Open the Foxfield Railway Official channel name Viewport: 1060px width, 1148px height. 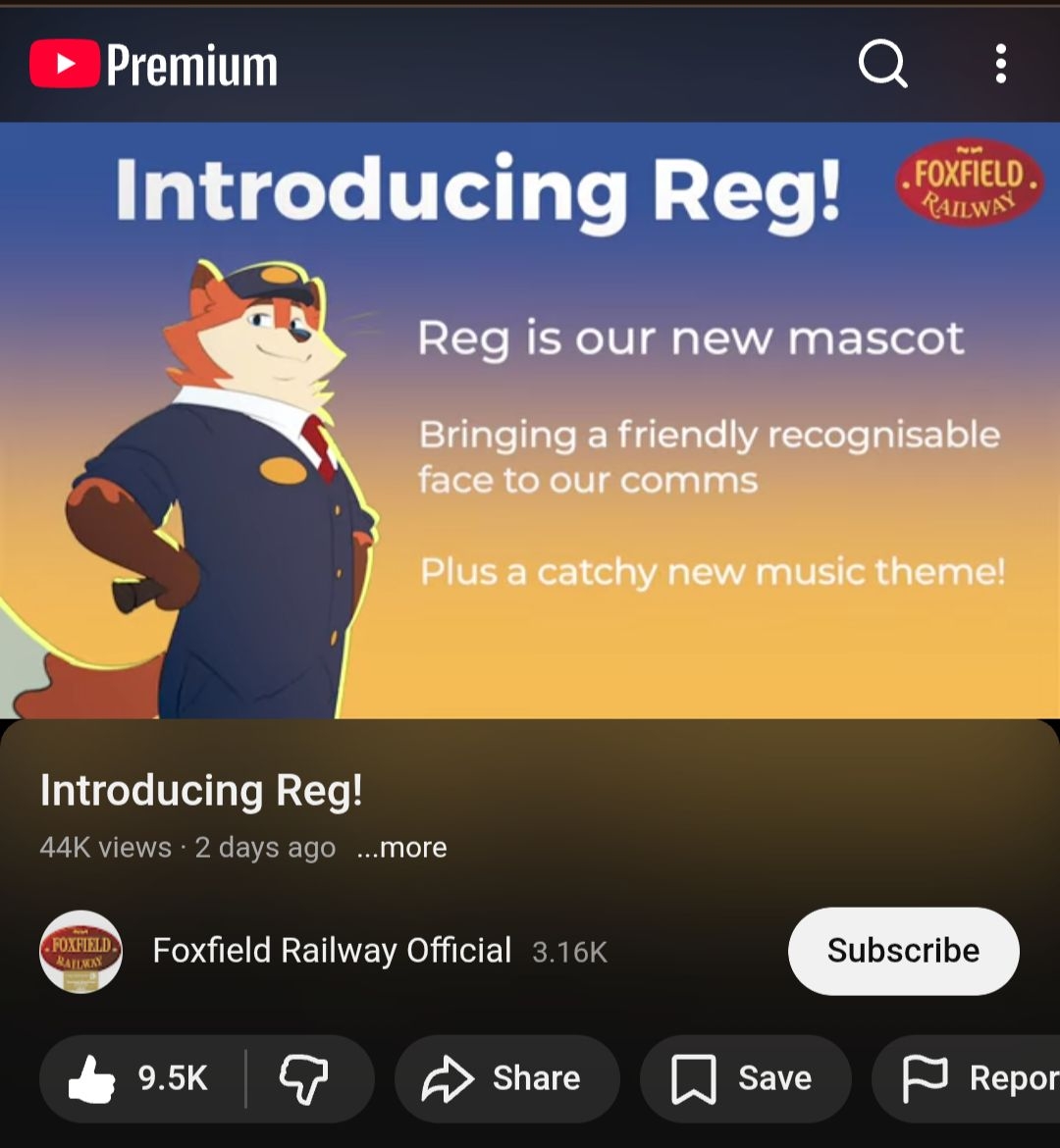pos(332,951)
